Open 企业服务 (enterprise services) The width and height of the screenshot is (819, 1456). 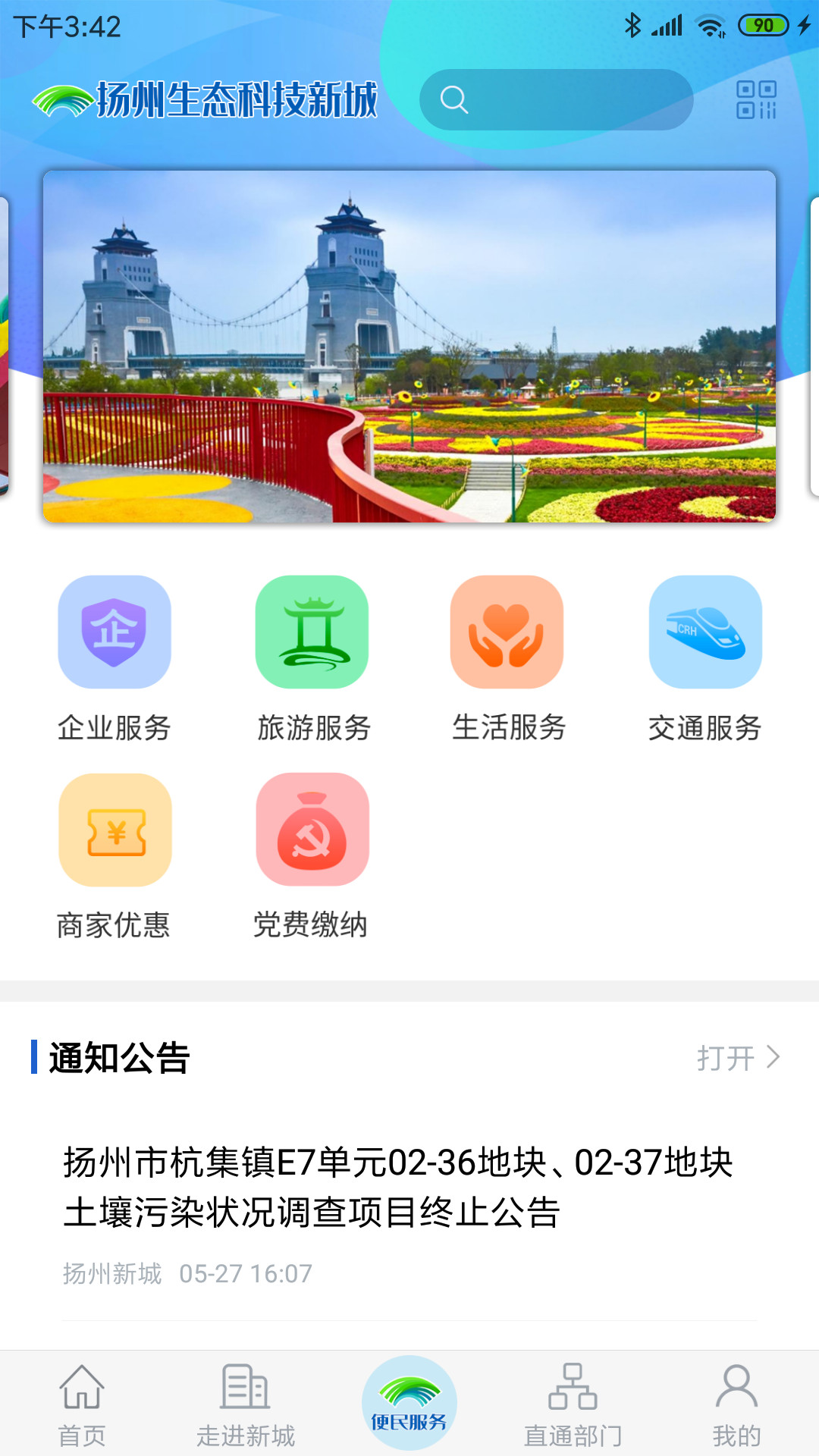point(115,658)
